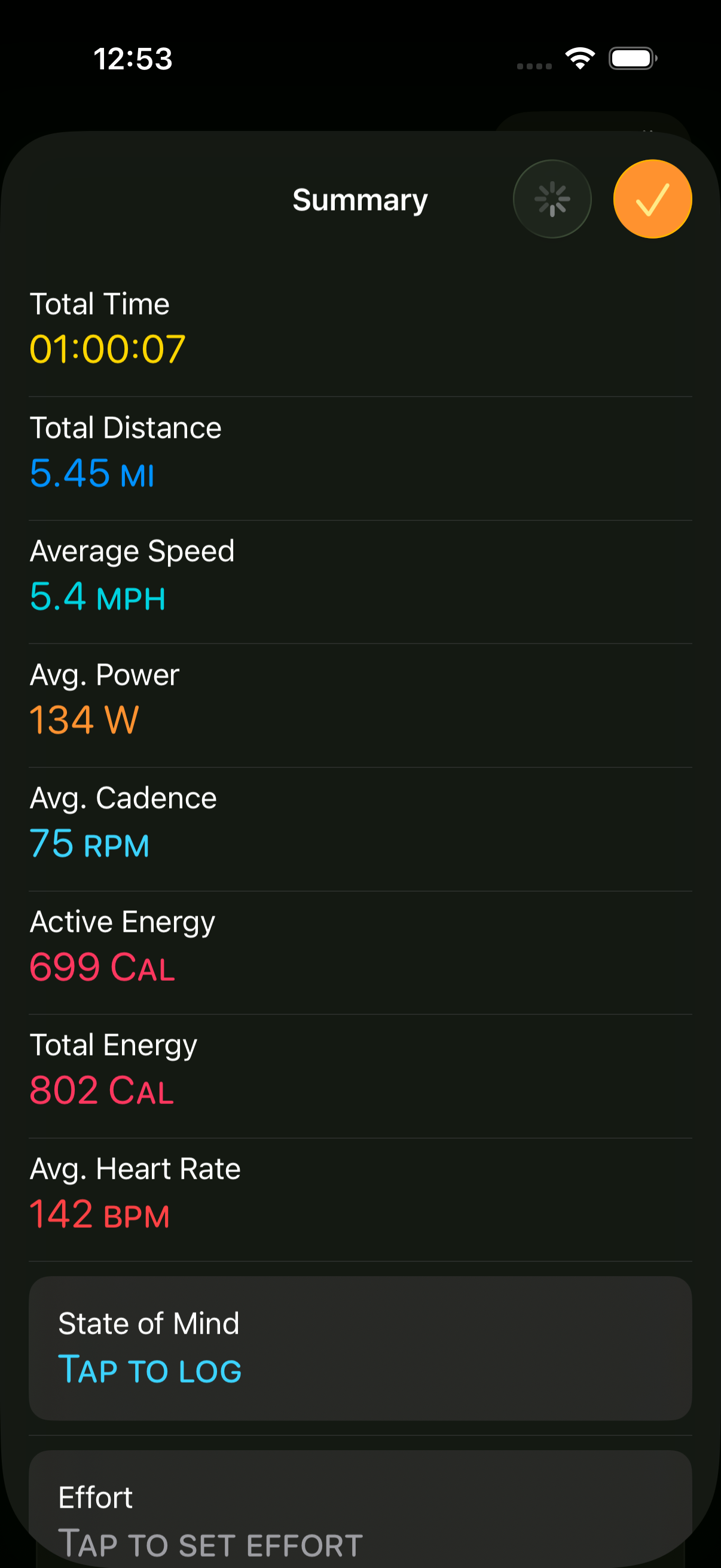
Task: Tap the blue Total Distance value 5.45 MI
Action: pyautogui.click(x=92, y=474)
